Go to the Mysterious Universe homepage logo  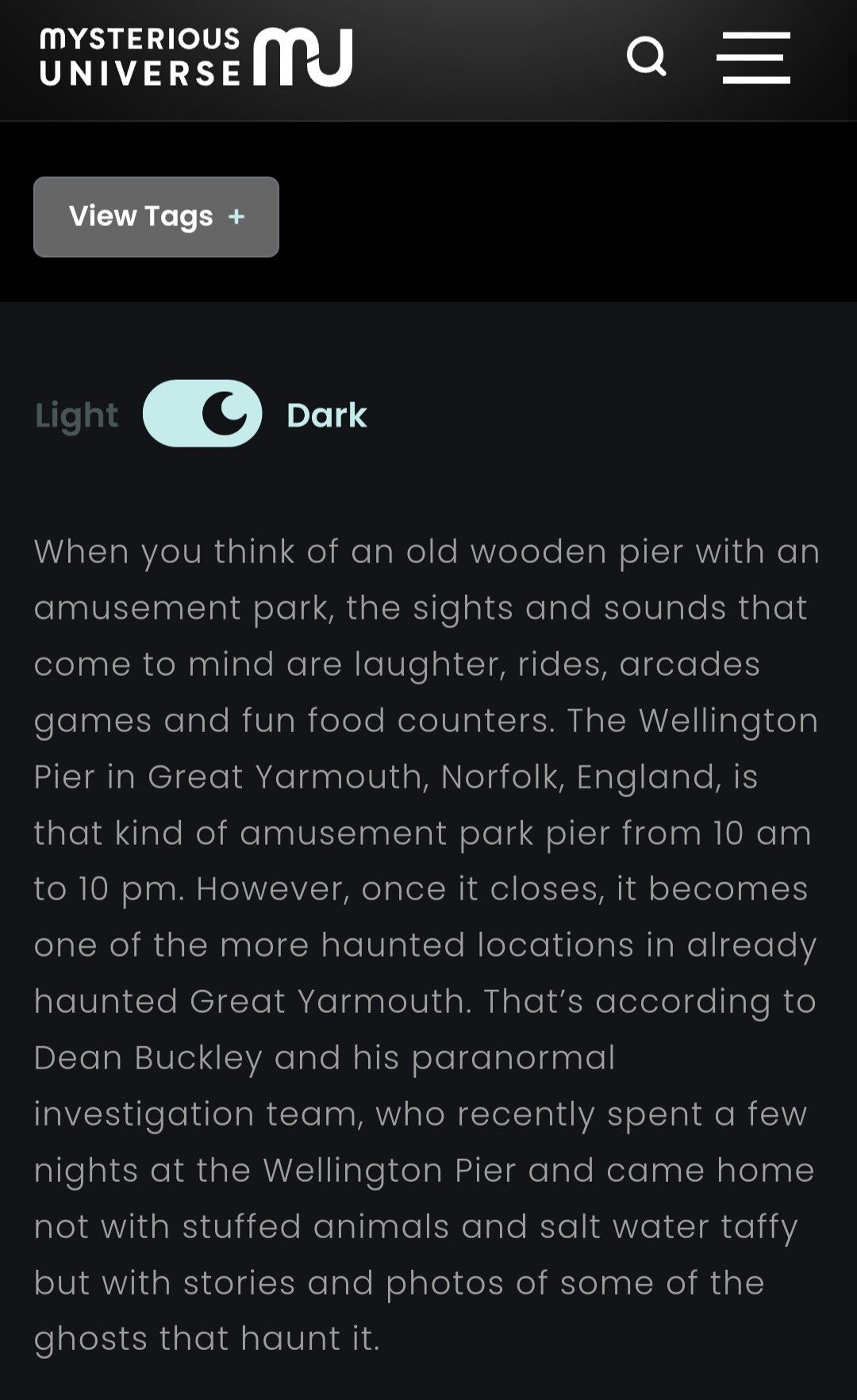click(196, 57)
